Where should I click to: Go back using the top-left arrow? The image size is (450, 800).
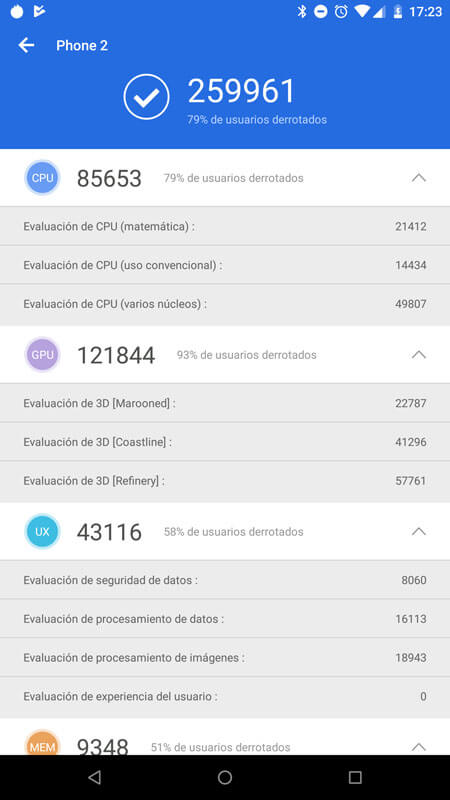(x=27, y=45)
